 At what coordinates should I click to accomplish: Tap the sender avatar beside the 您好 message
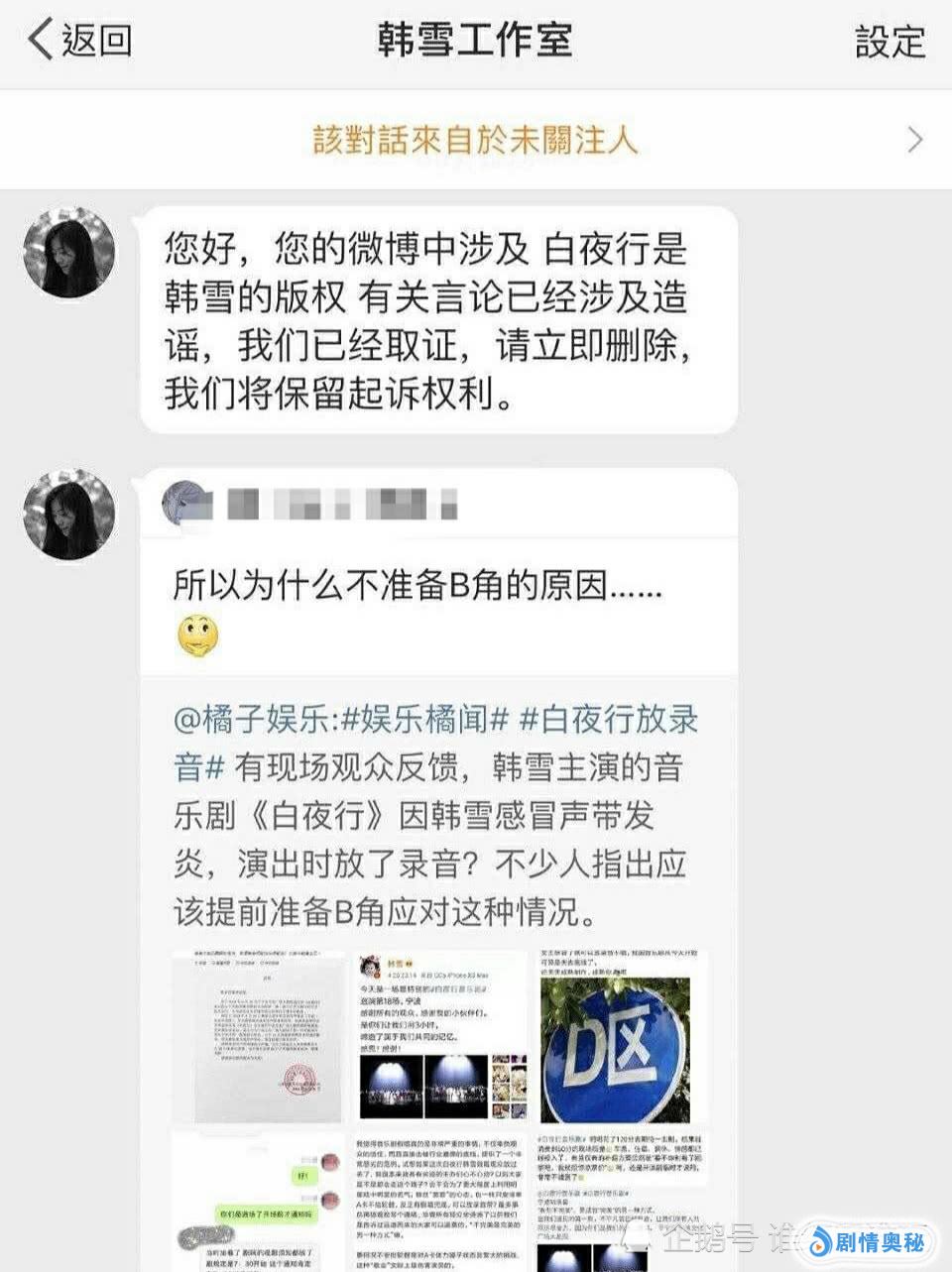pyautogui.click(x=68, y=253)
